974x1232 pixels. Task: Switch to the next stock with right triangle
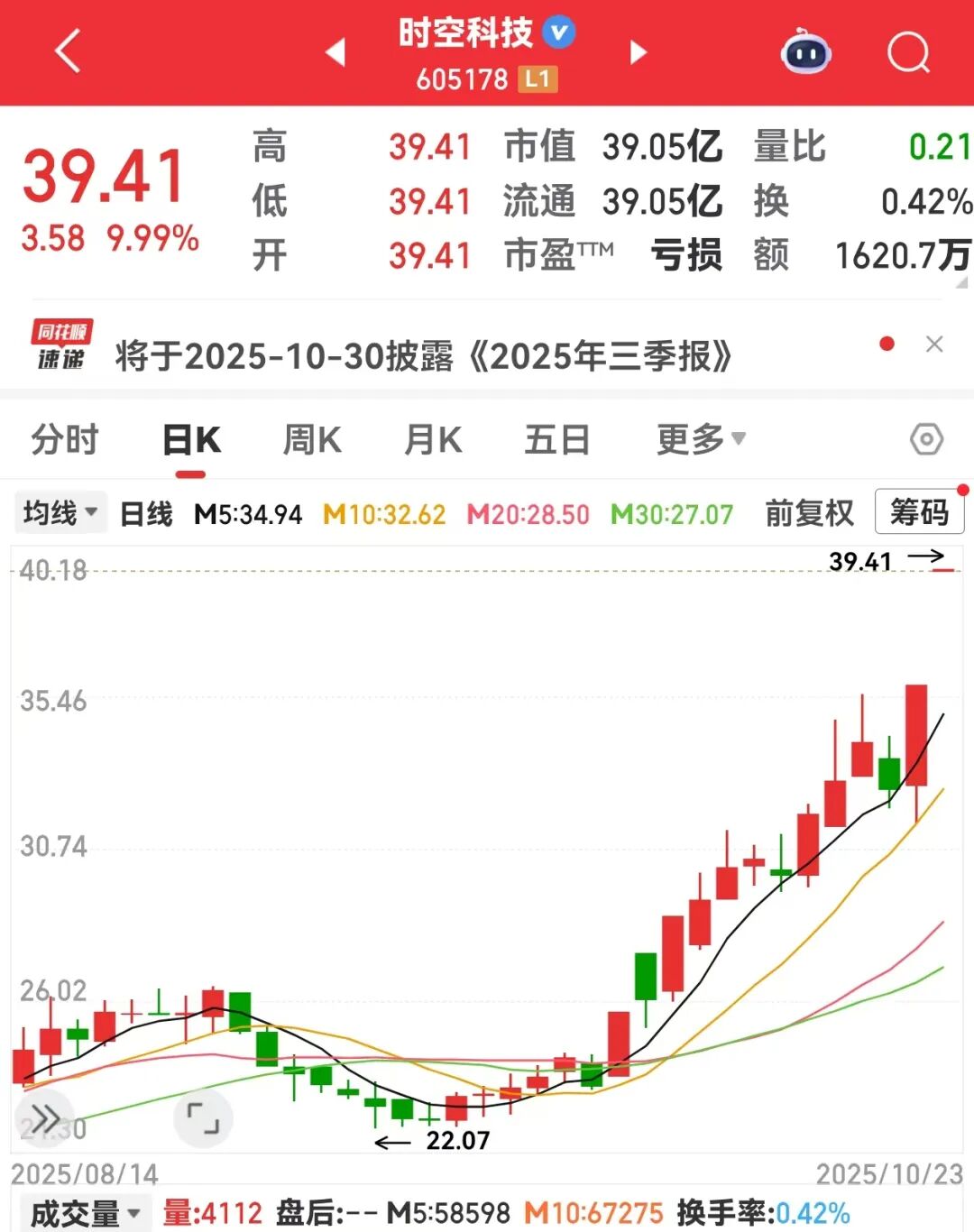point(639,52)
